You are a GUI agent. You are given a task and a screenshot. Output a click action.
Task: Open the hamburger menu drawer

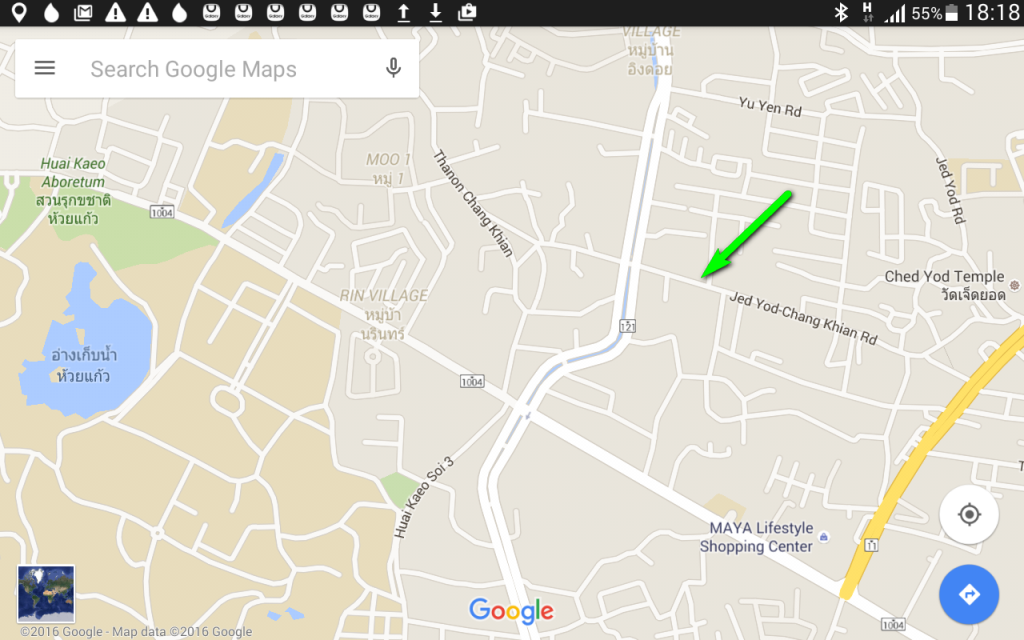[45, 68]
